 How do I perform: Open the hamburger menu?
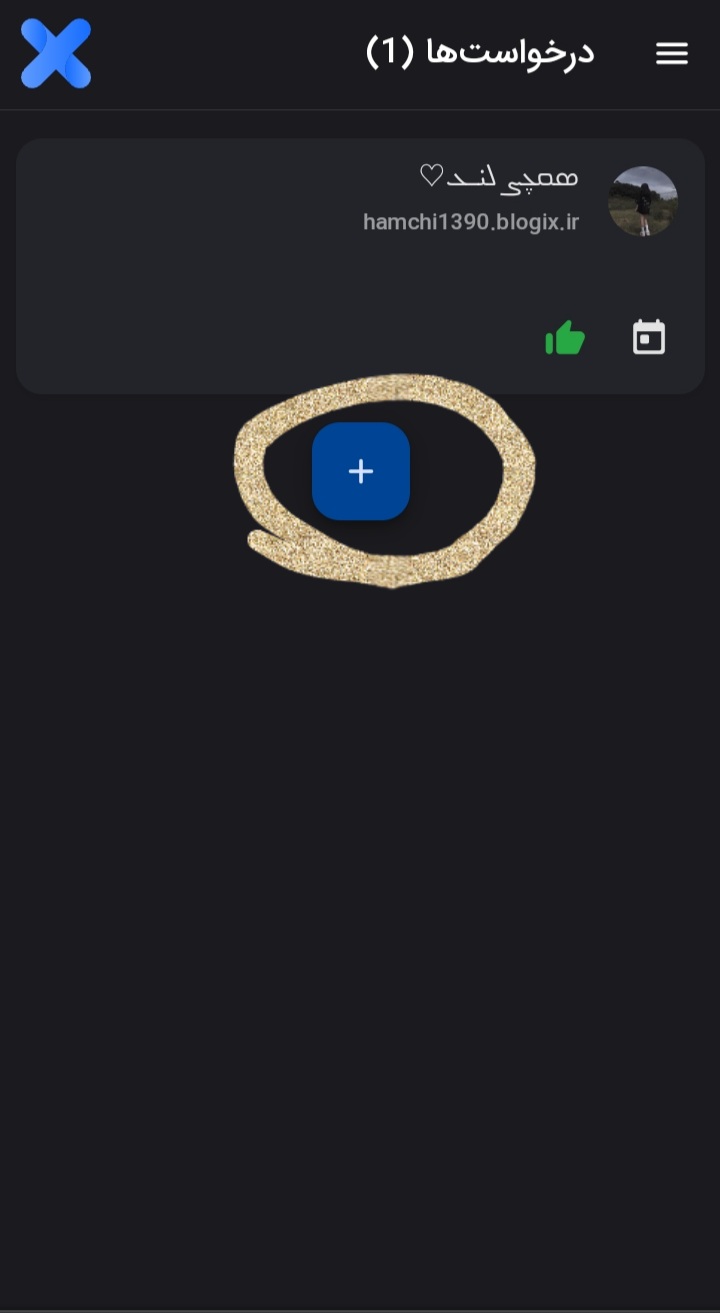click(x=672, y=54)
